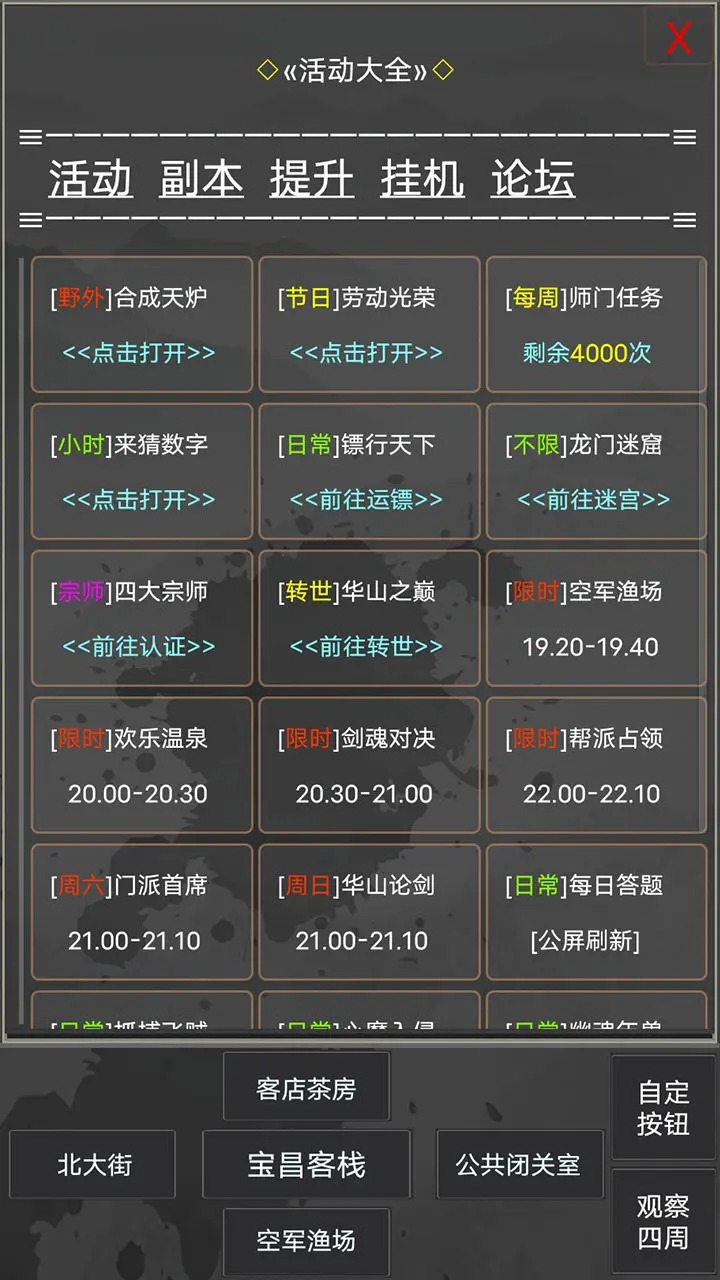Tap 镖行天下 to go escort
This screenshot has height=1280, width=720.
point(369,471)
